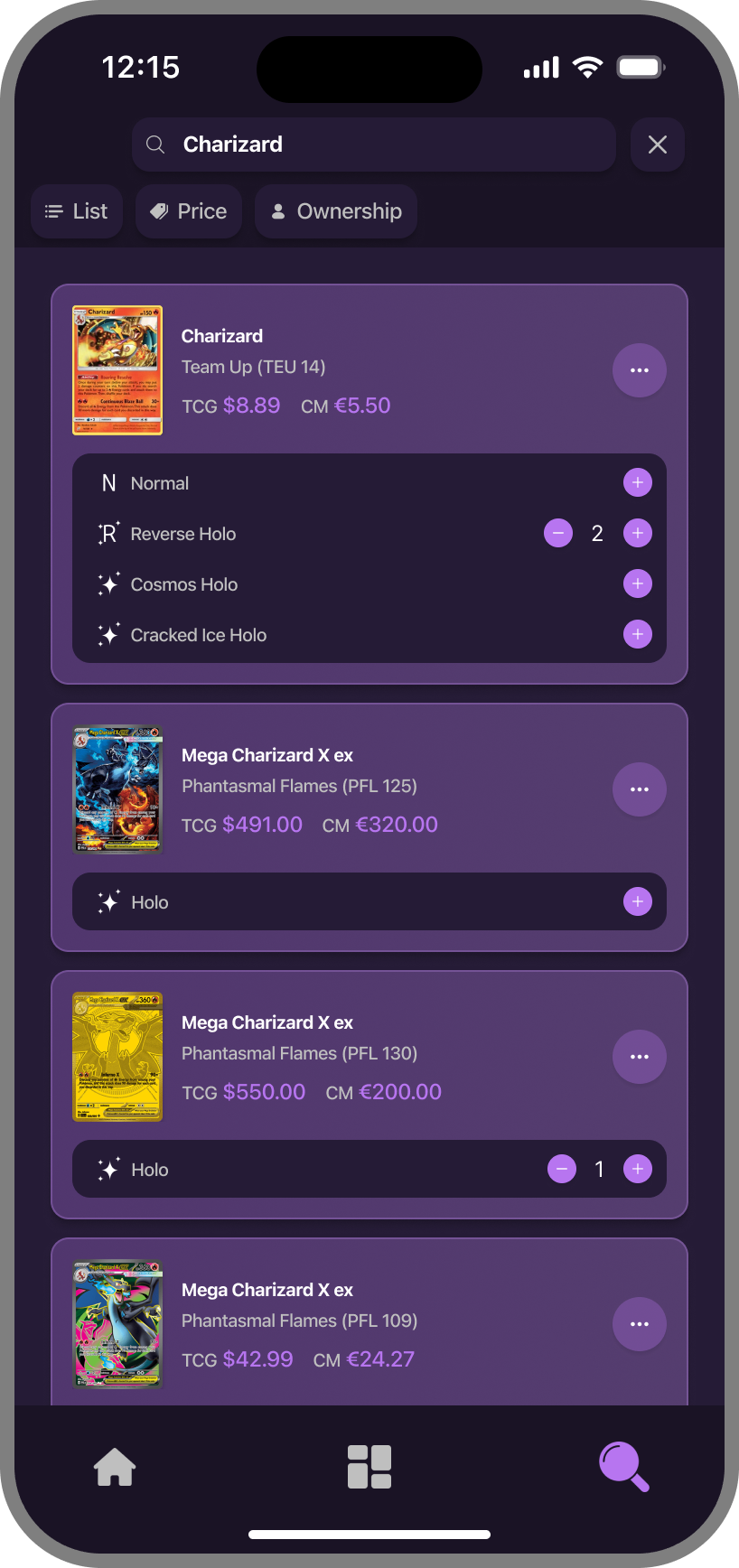Tap the Charizard search field

(374, 145)
